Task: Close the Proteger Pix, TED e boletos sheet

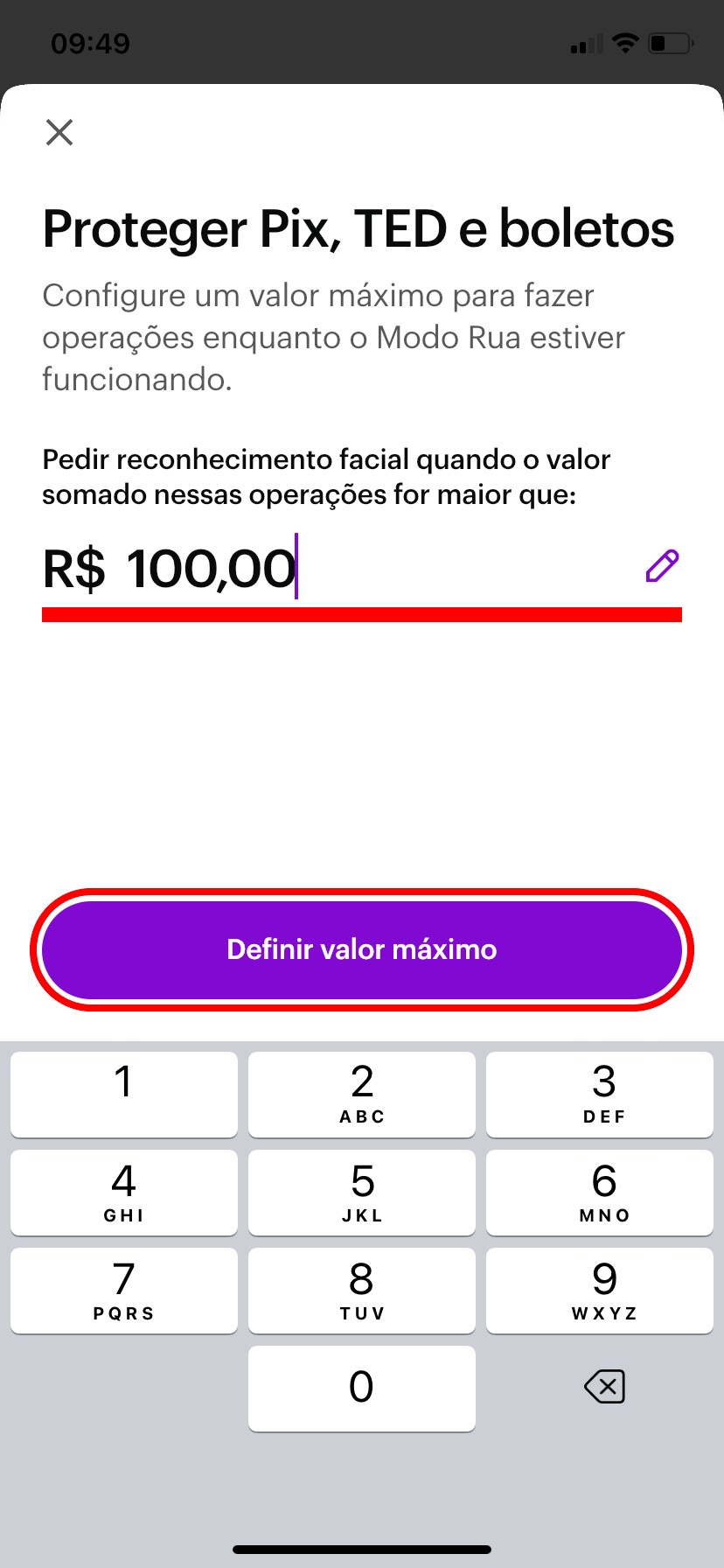Action: point(59,132)
